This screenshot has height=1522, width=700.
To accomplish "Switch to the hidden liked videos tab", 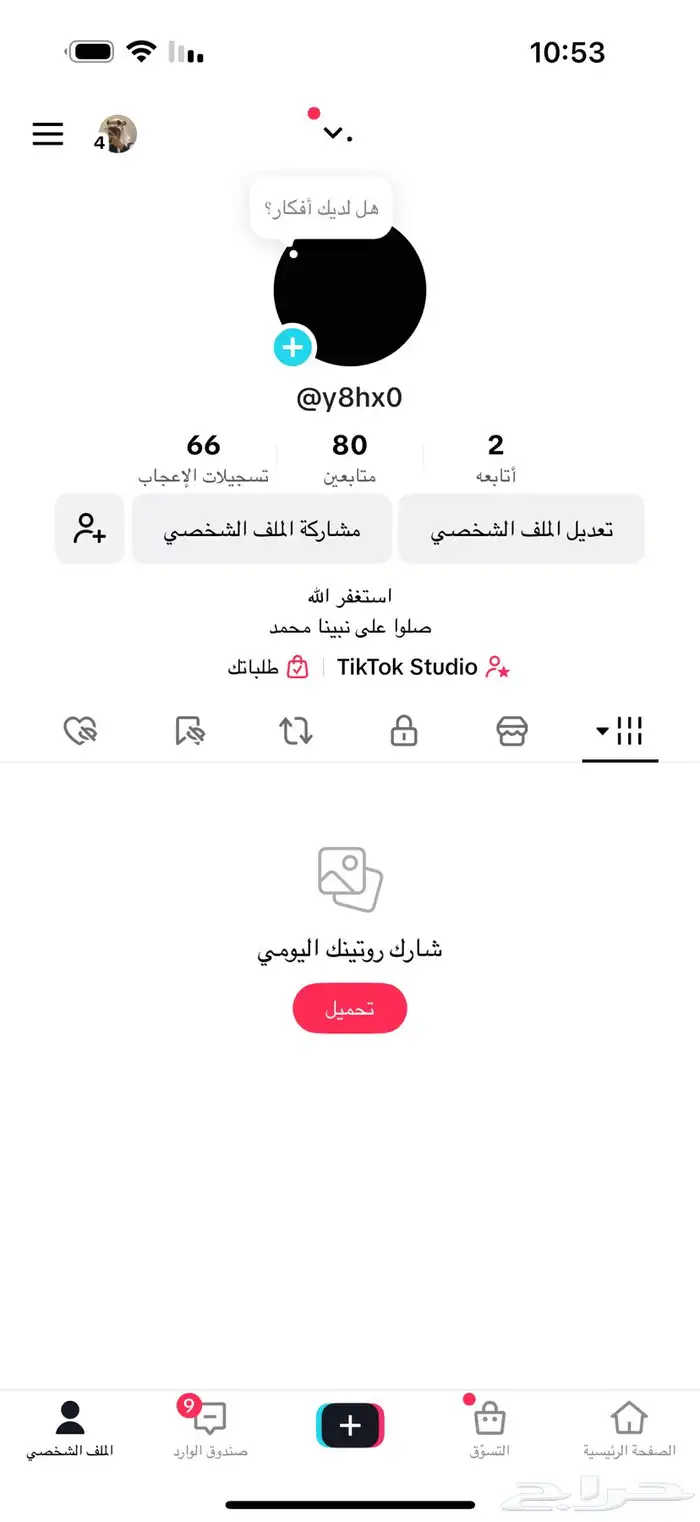I will tap(80, 731).
